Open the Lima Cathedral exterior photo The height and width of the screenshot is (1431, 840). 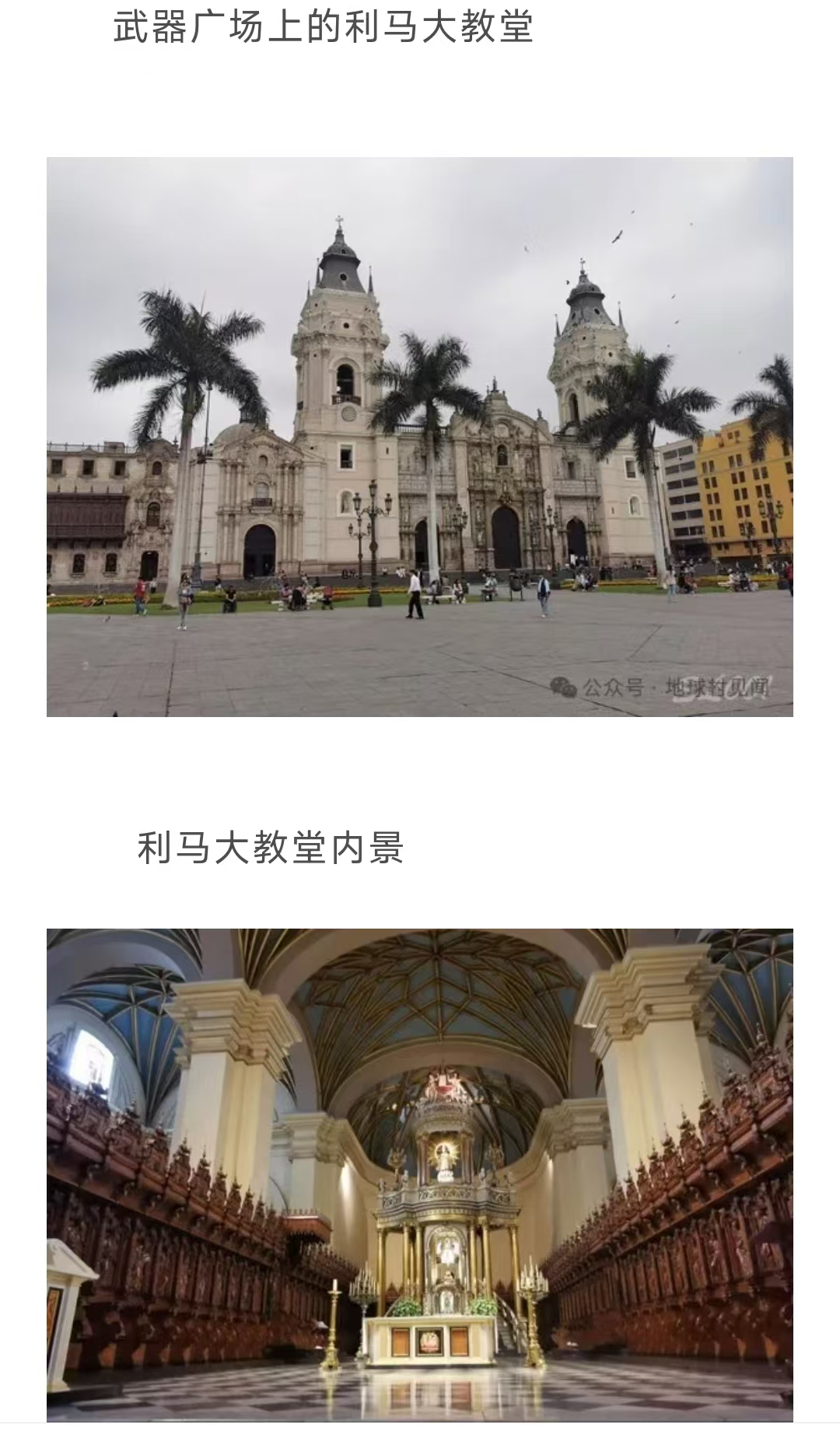tap(420, 436)
